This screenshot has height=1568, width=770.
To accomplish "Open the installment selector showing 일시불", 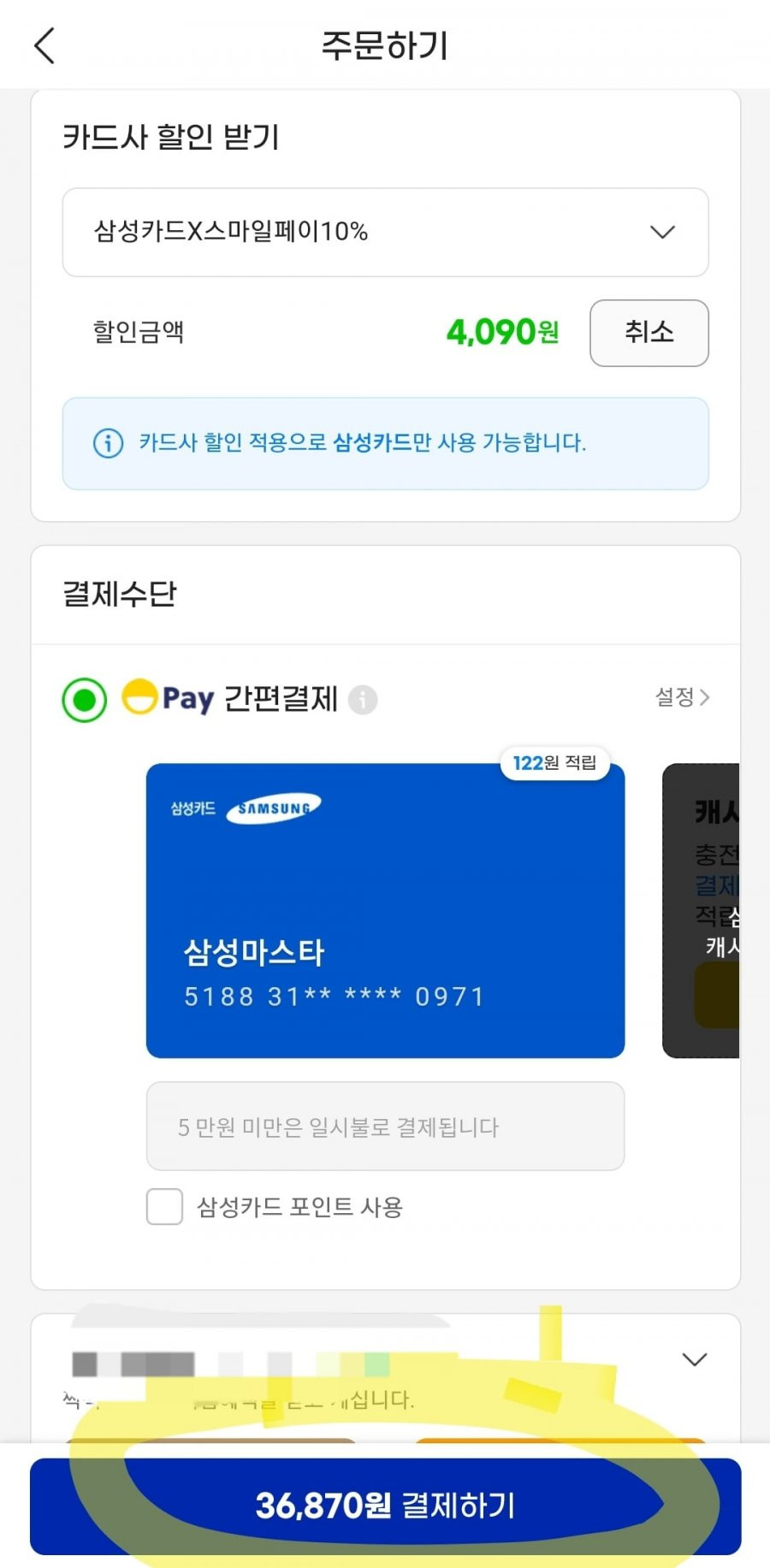I will pyautogui.click(x=385, y=1127).
